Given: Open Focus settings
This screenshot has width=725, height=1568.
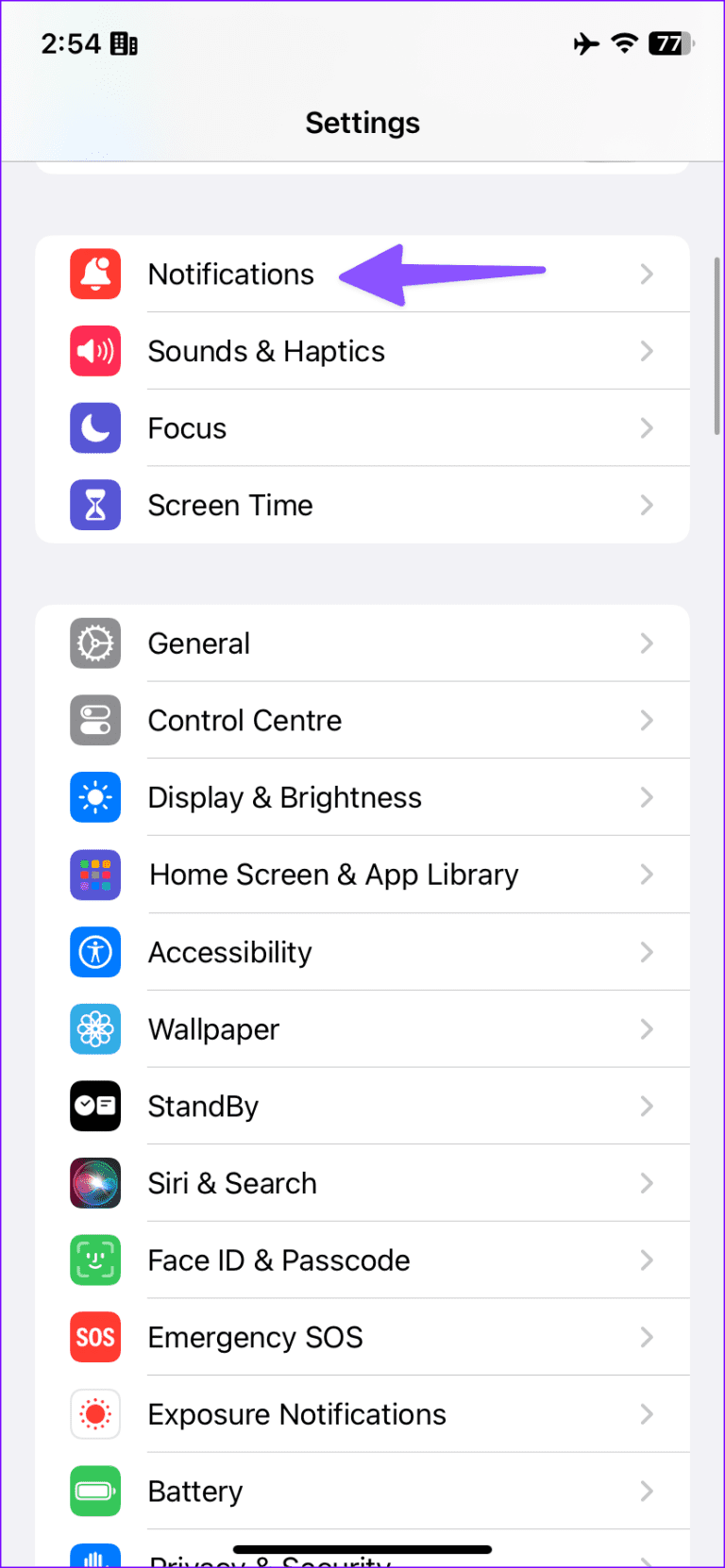Looking at the screenshot, I should point(188,429).
